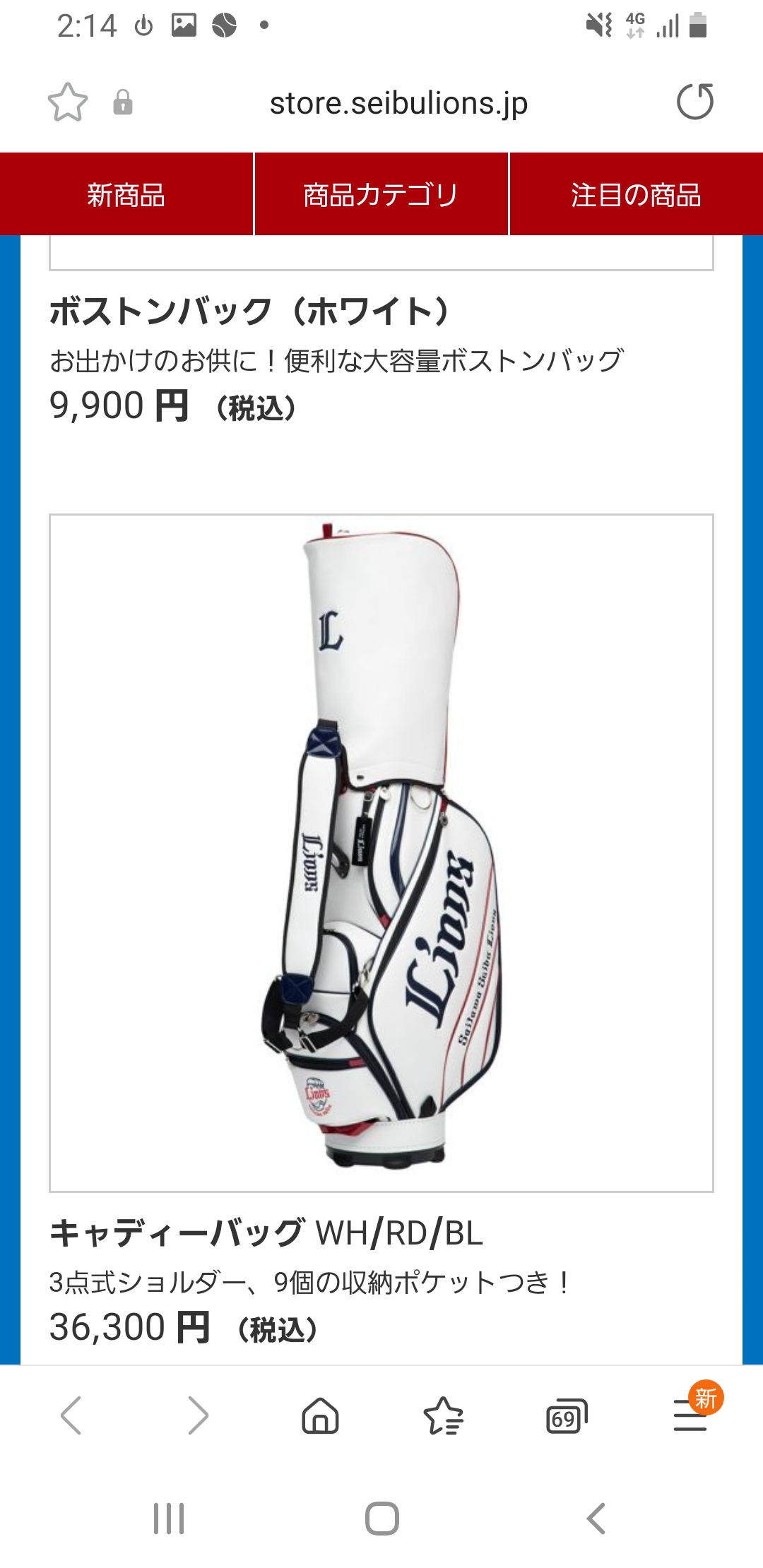Open the キャディーバッグ WH/RD/BL product link

266,1233
